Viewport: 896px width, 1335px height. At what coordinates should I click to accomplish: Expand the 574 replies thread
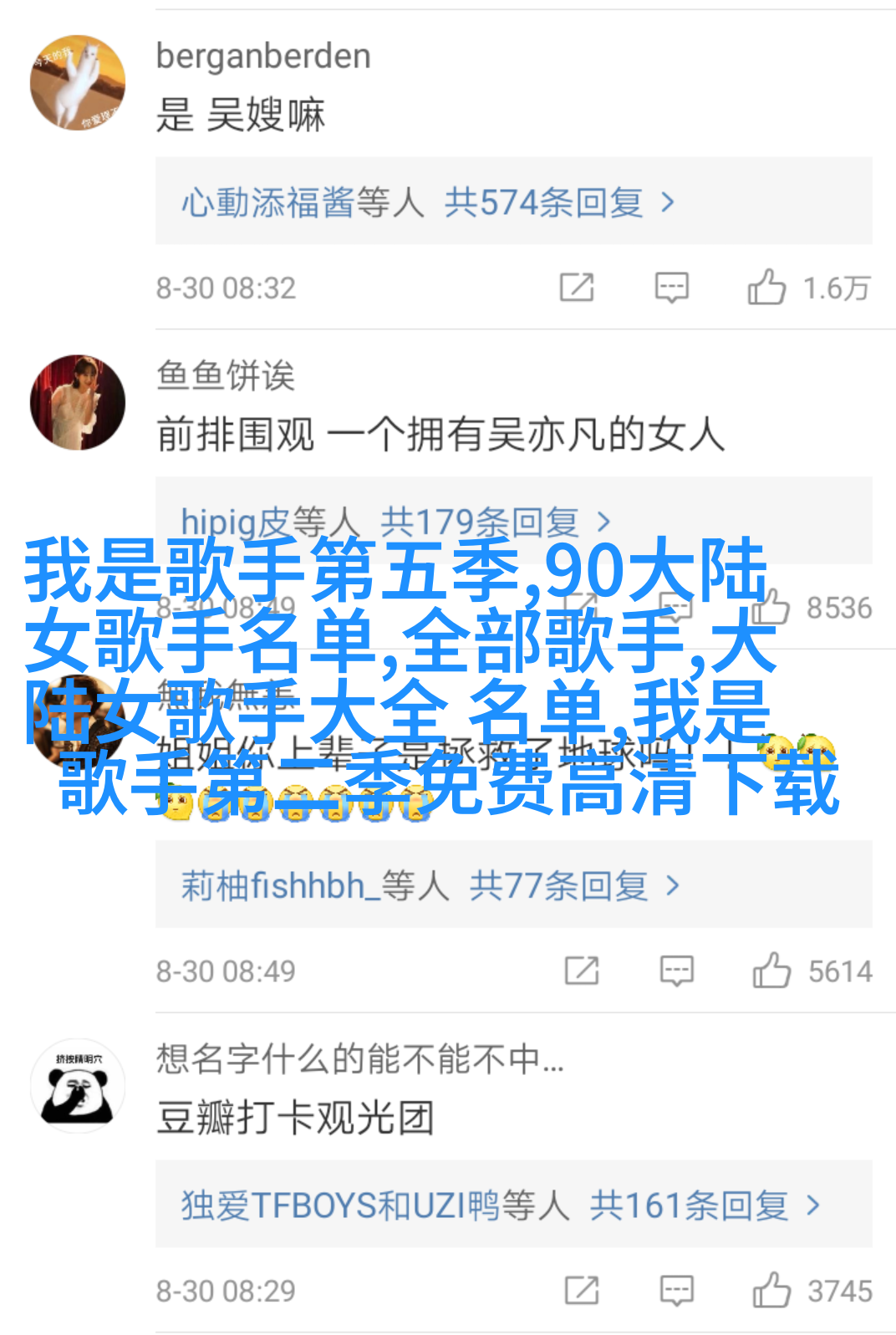coord(513,201)
